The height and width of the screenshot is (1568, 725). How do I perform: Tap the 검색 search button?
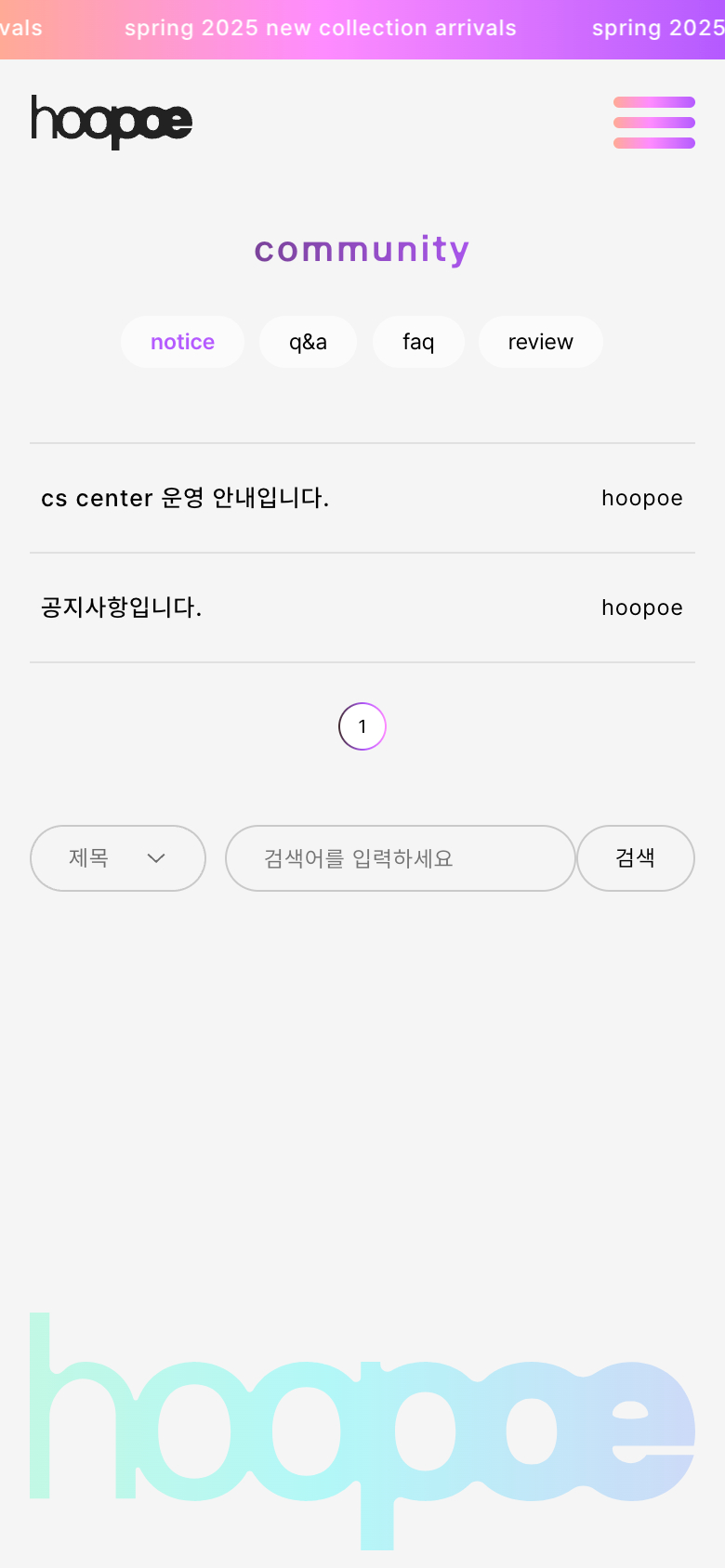pos(636,858)
